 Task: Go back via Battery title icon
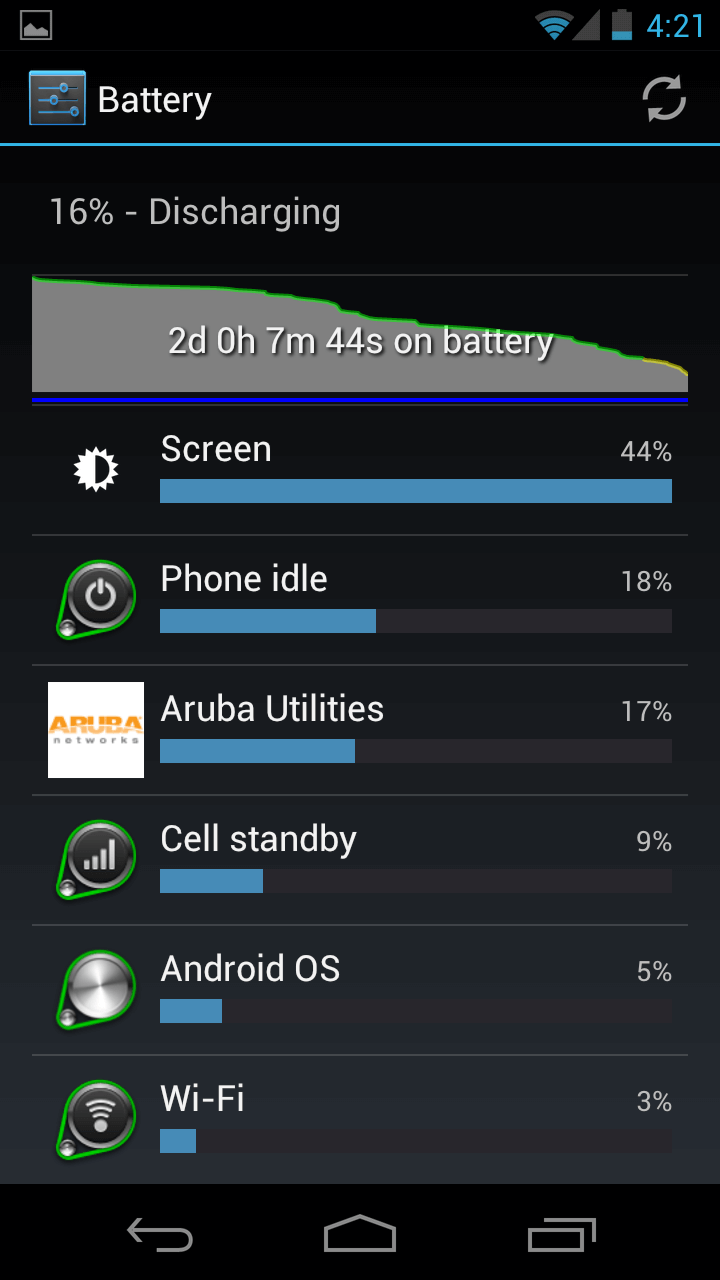point(57,99)
